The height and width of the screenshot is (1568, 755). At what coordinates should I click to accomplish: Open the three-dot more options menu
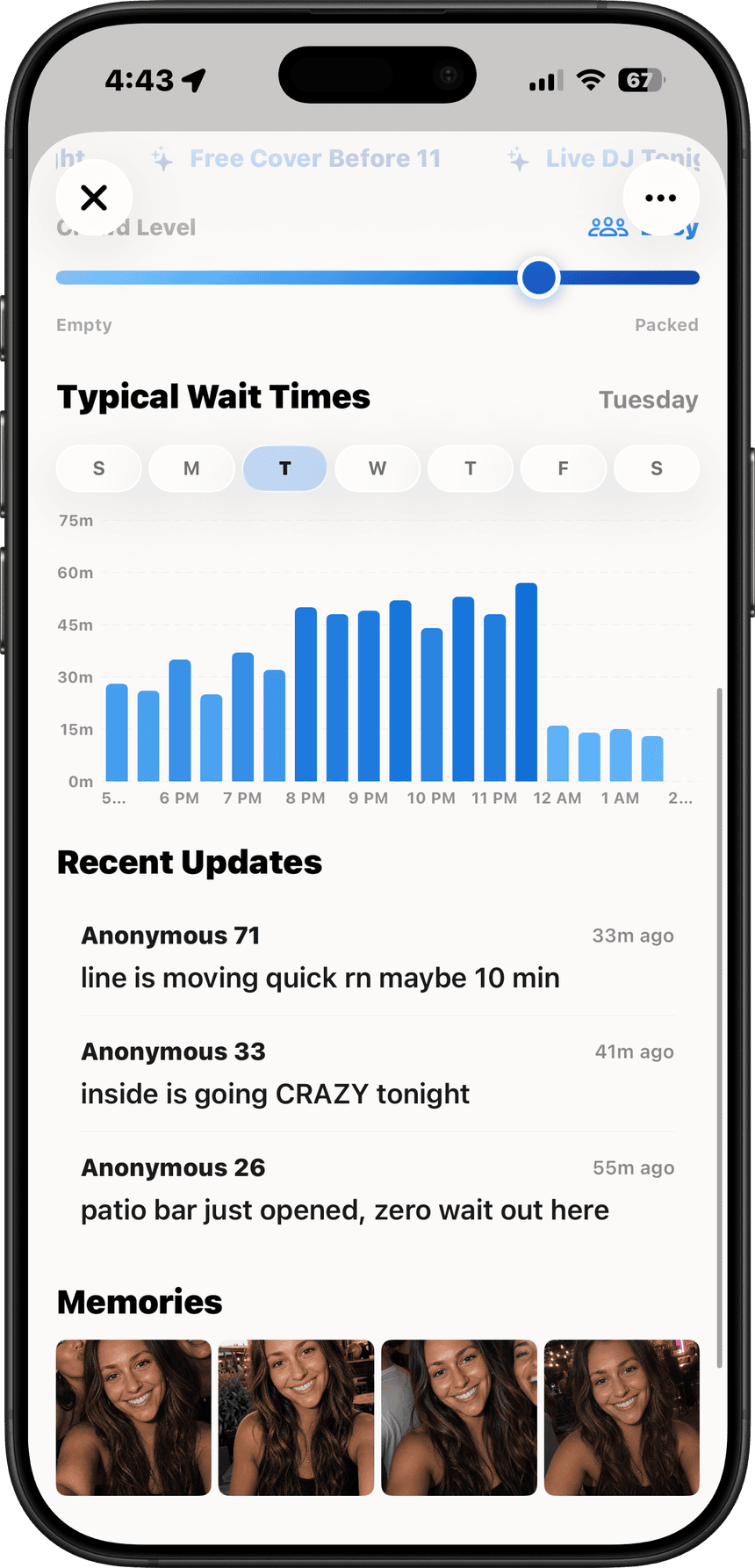pos(661,198)
